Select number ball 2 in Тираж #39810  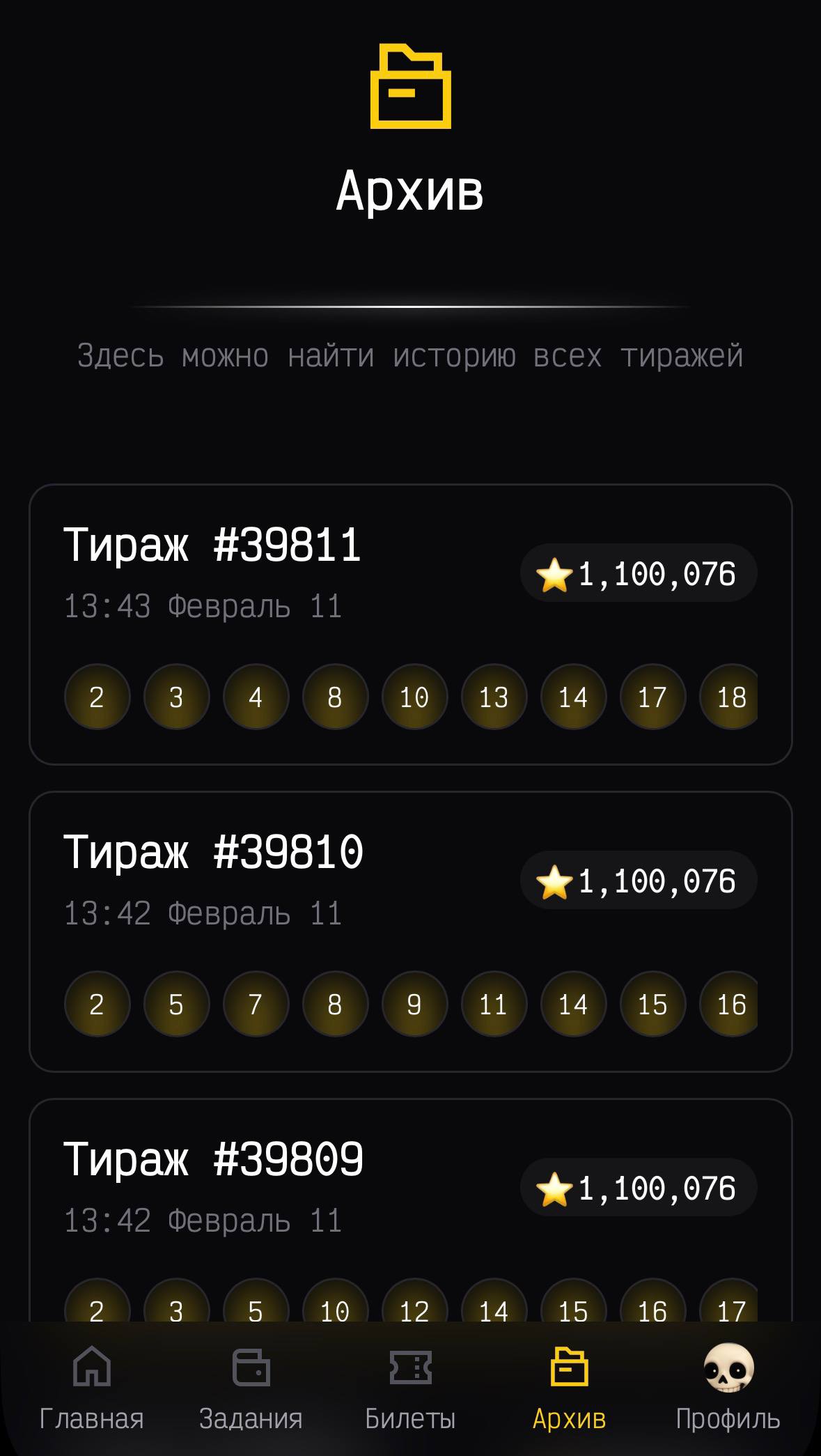97,1005
